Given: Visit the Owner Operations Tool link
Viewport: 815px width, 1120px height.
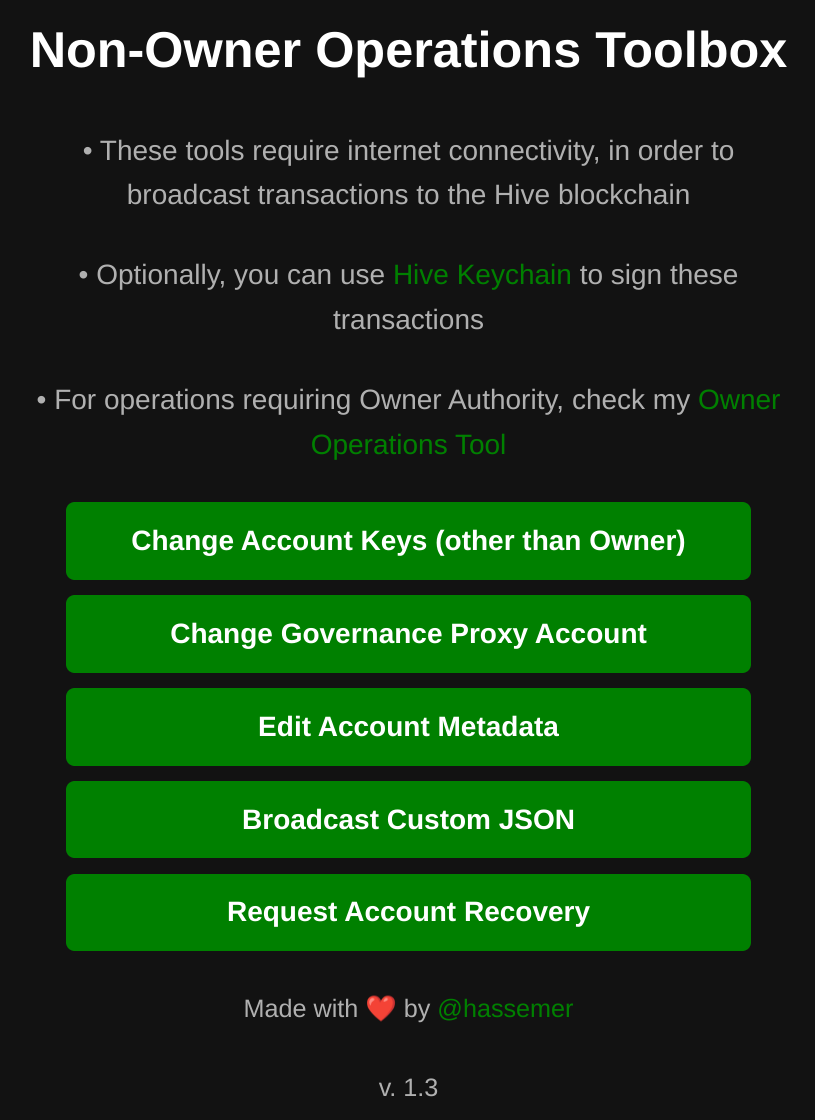Looking at the screenshot, I should pos(408,444).
